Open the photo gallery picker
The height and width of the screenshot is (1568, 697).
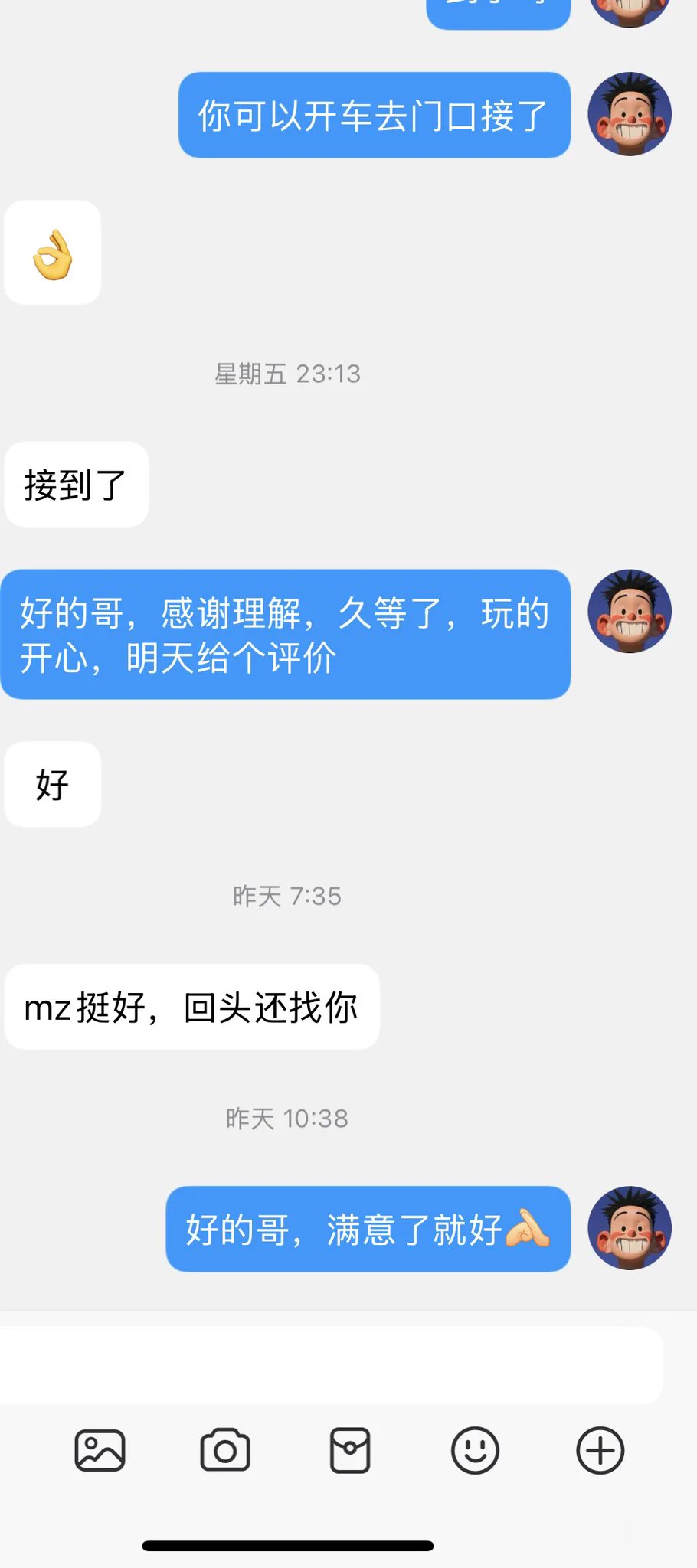(100, 1450)
